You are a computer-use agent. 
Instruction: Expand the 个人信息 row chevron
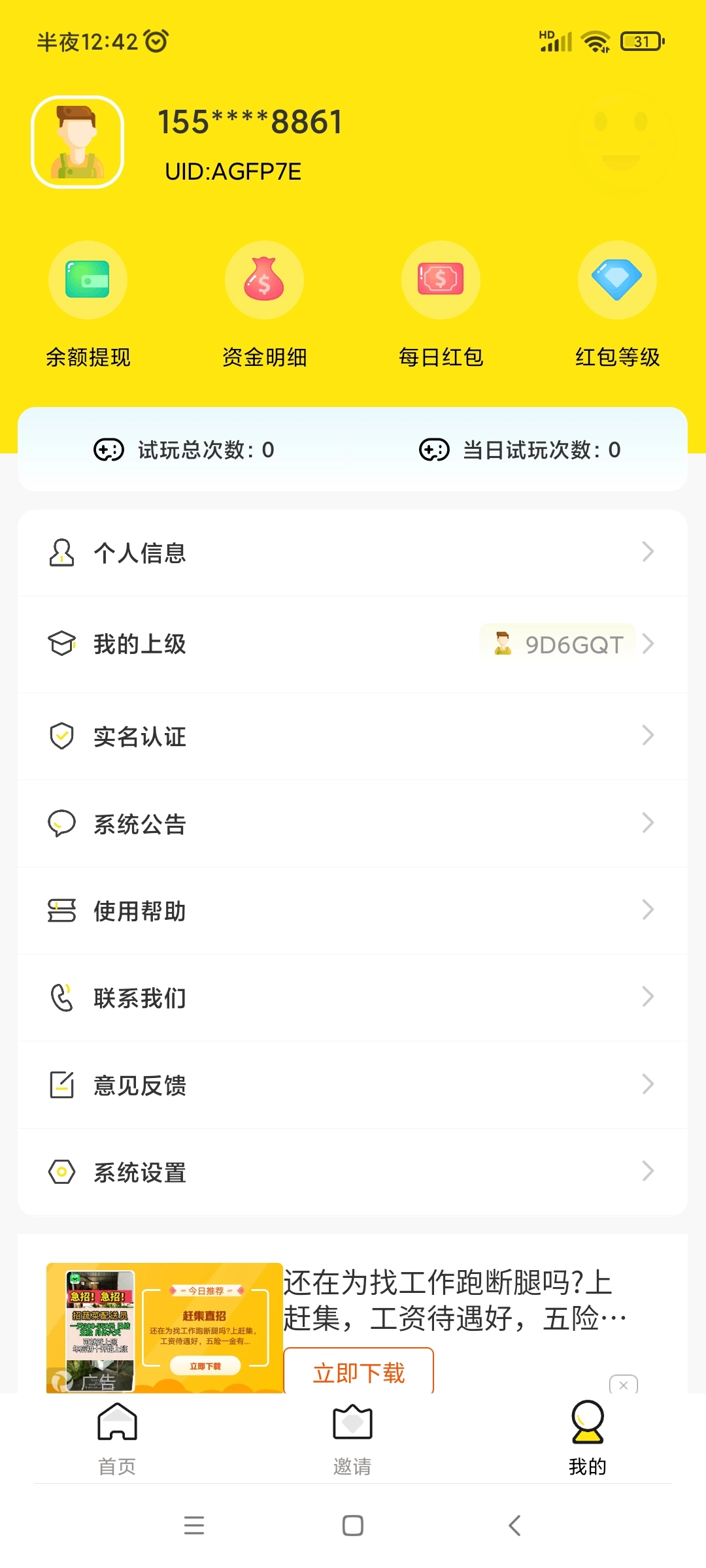648,552
